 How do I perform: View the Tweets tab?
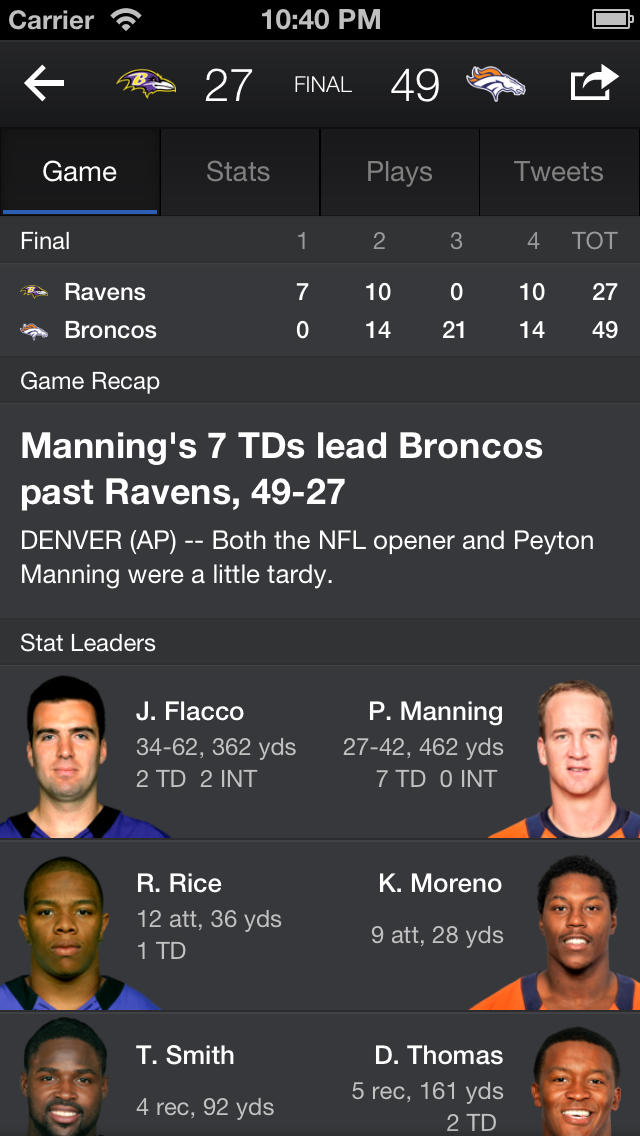(558, 172)
